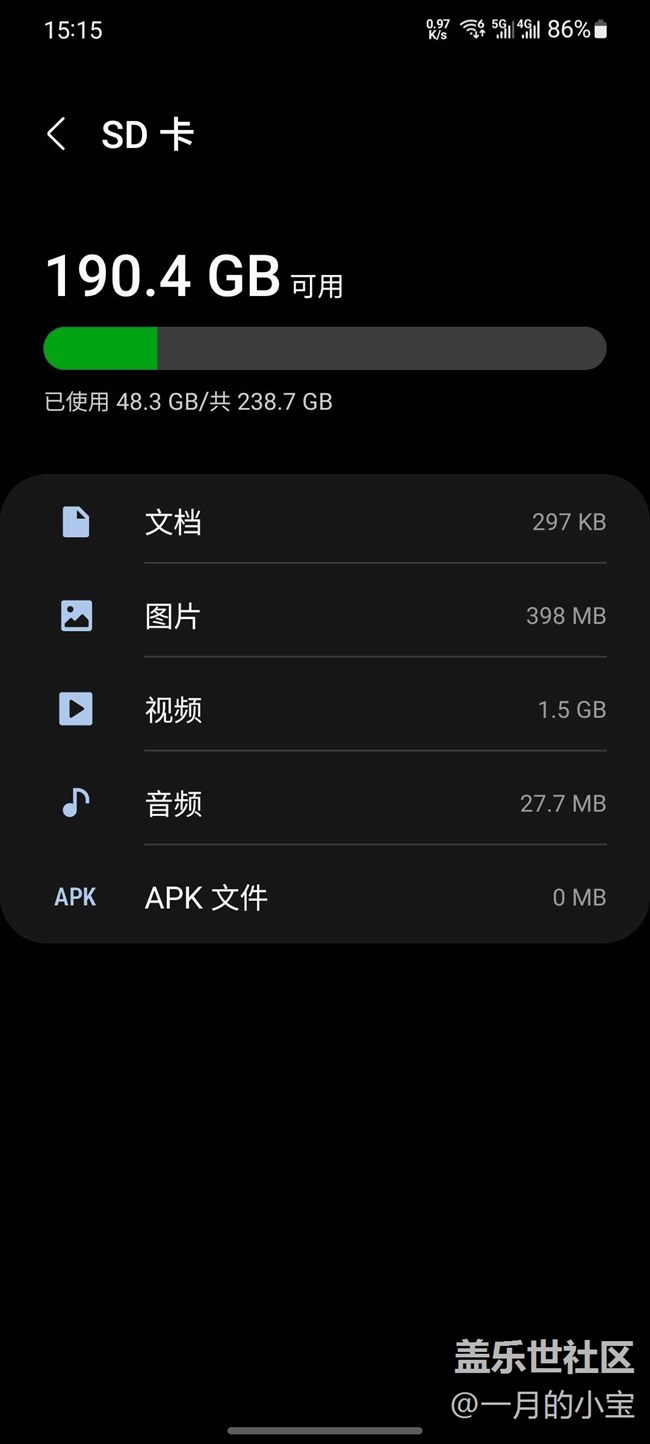Image resolution: width=650 pixels, height=1444 pixels.
Task: Open the 音频 storage category
Action: 325,804
